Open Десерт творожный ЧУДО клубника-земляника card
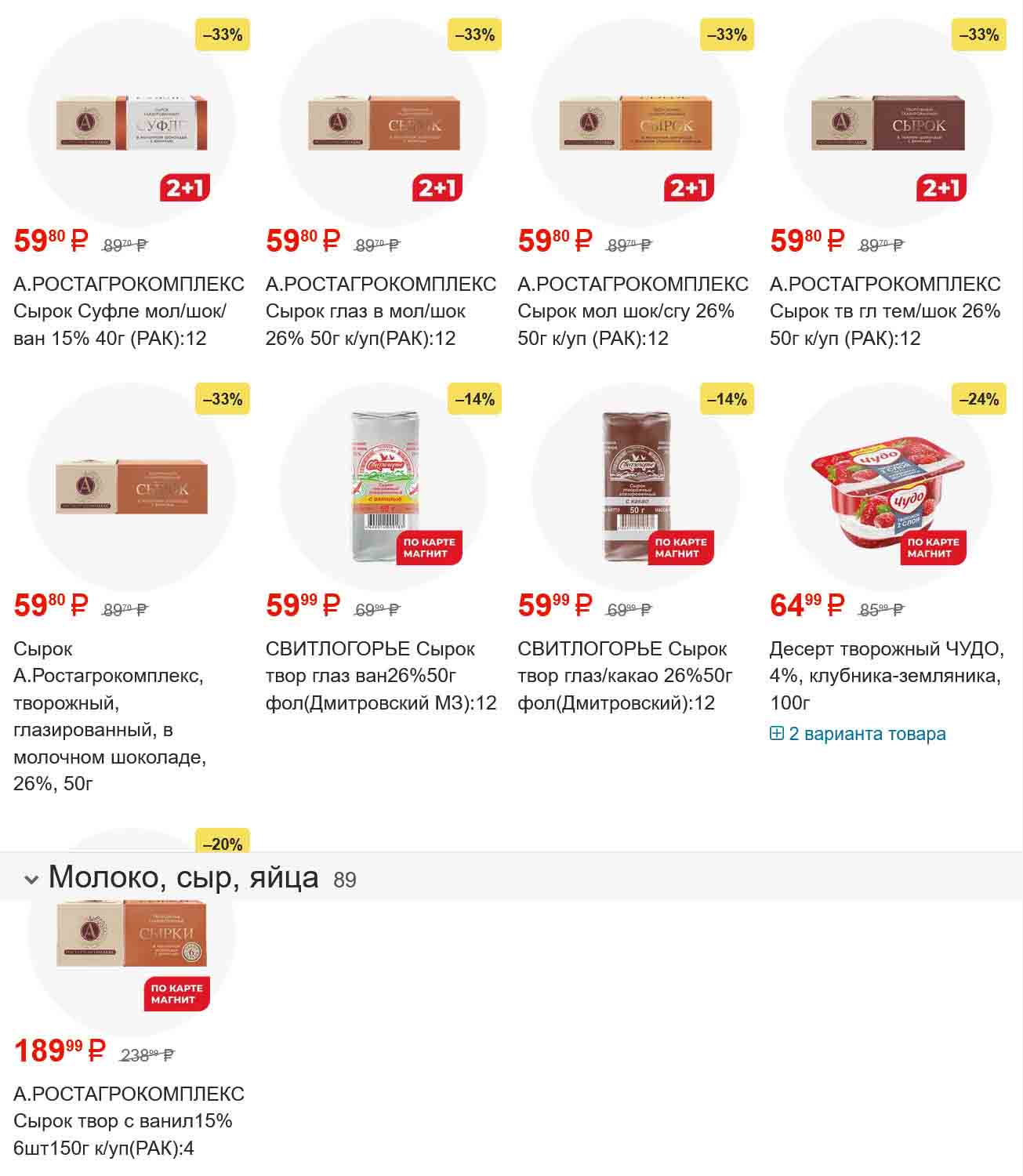 click(x=884, y=675)
